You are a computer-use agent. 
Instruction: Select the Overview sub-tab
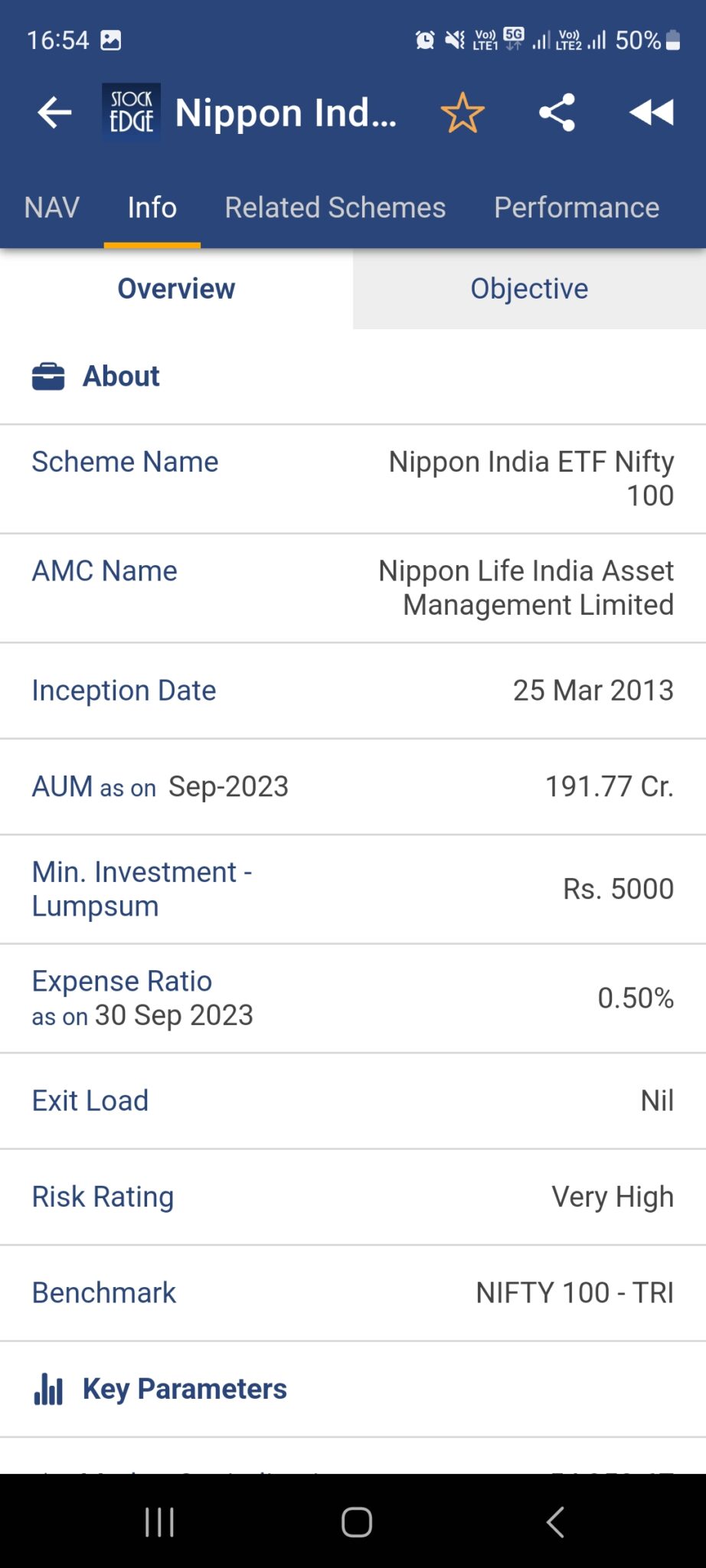(175, 289)
